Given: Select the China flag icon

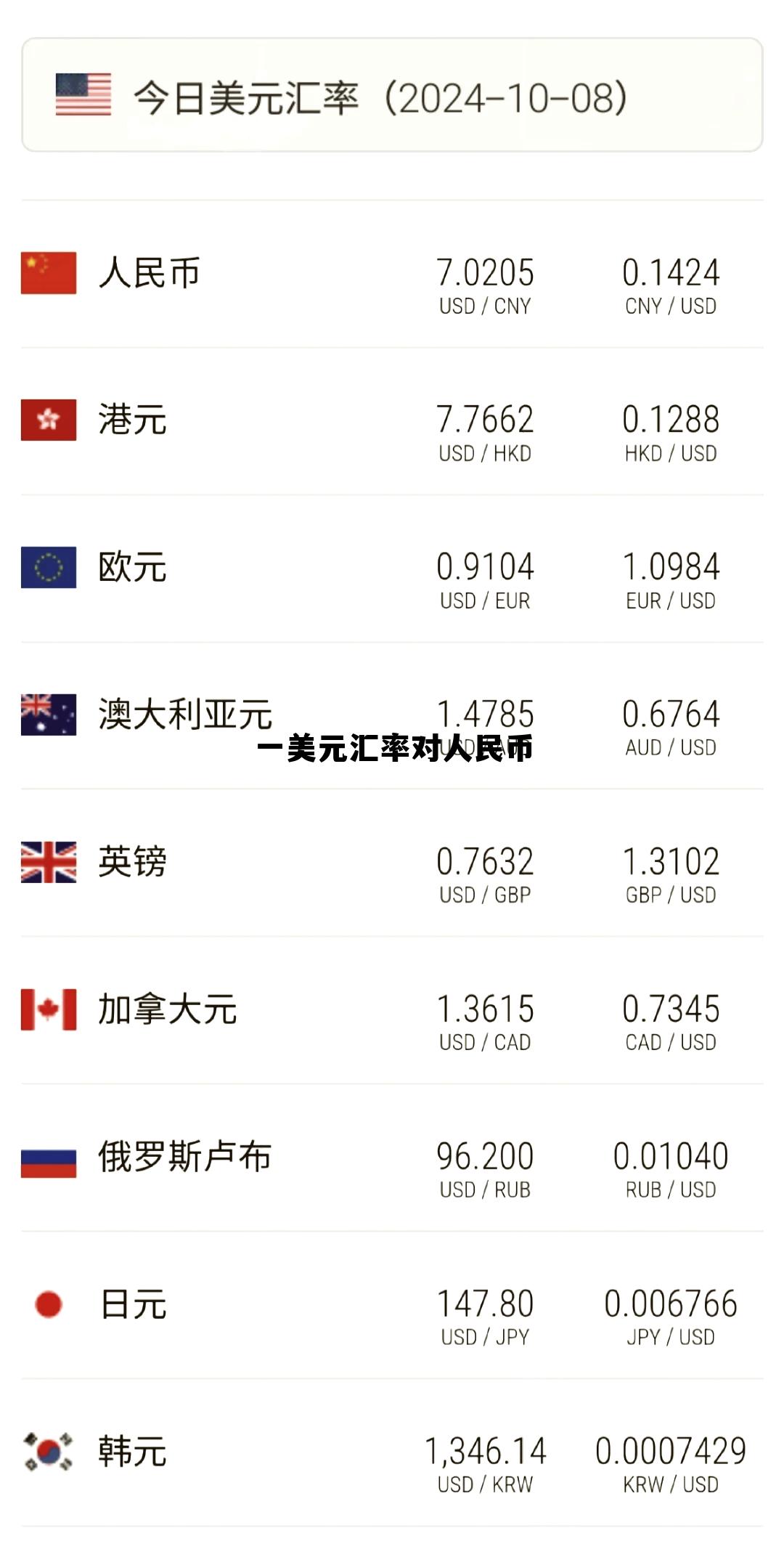Looking at the screenshot, I should coord(48,272).
